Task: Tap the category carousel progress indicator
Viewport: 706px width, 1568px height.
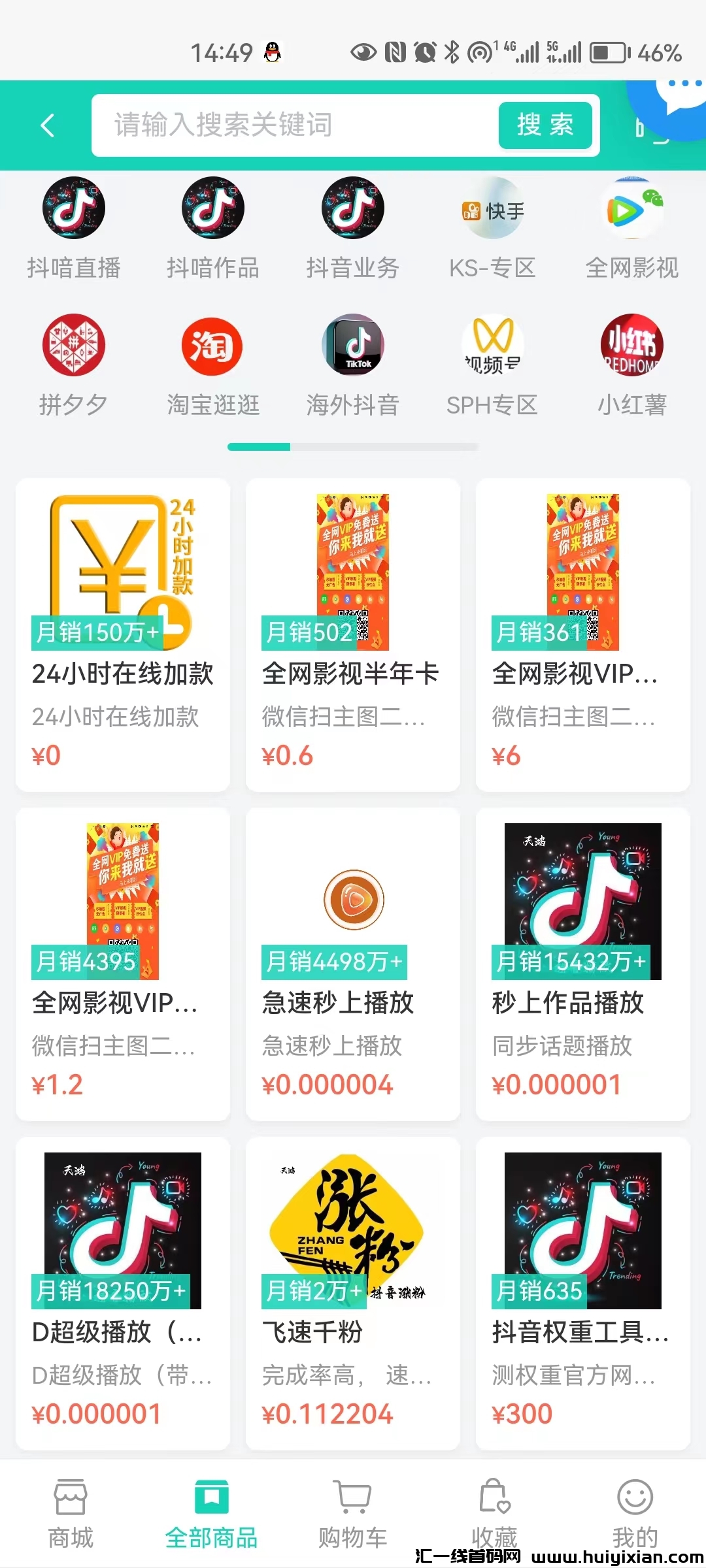Action: pyautogui.click(x=353, y=446)
